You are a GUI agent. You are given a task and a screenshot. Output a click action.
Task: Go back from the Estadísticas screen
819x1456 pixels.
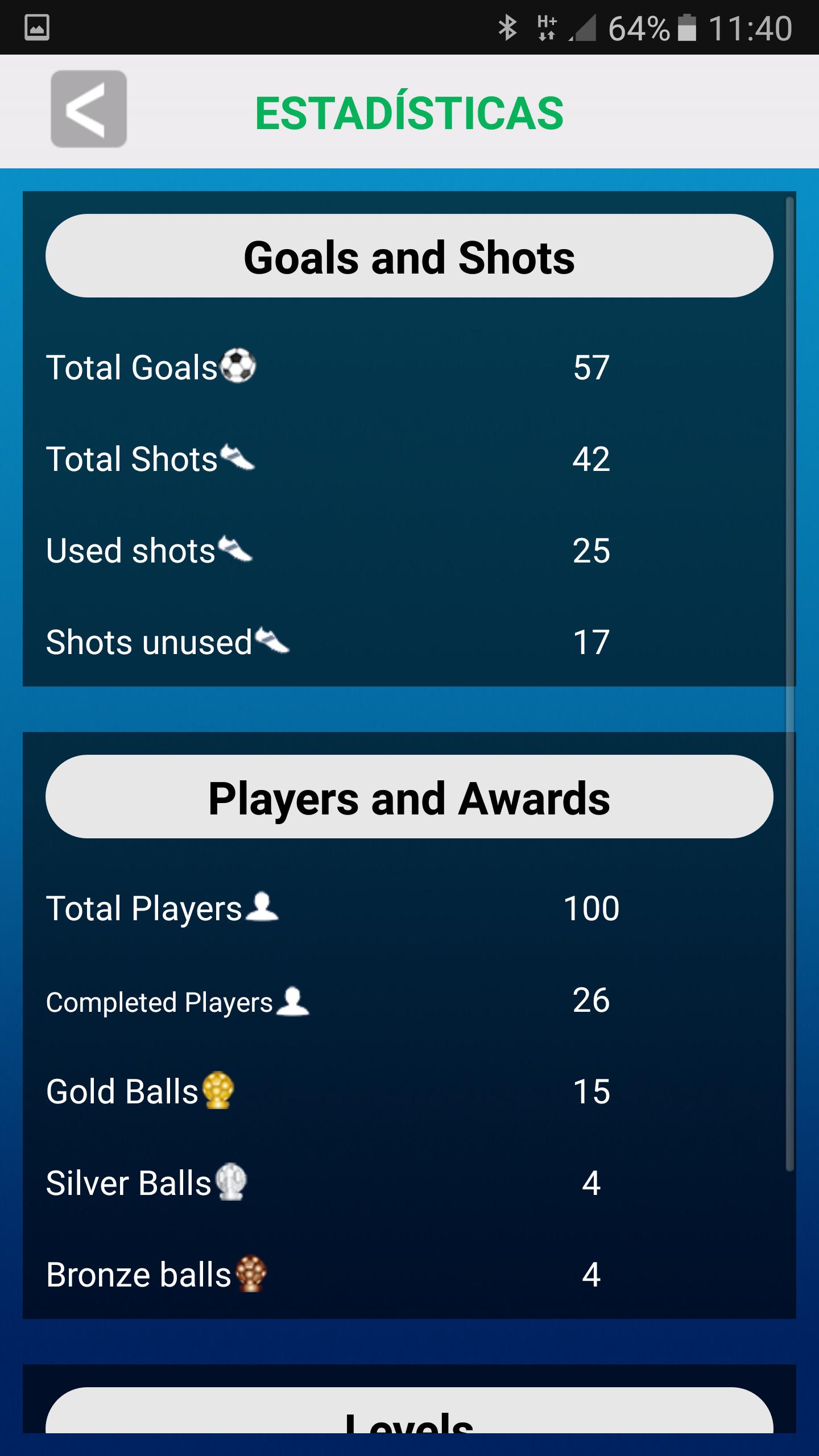pyautogui.click(x=89, y=109)
